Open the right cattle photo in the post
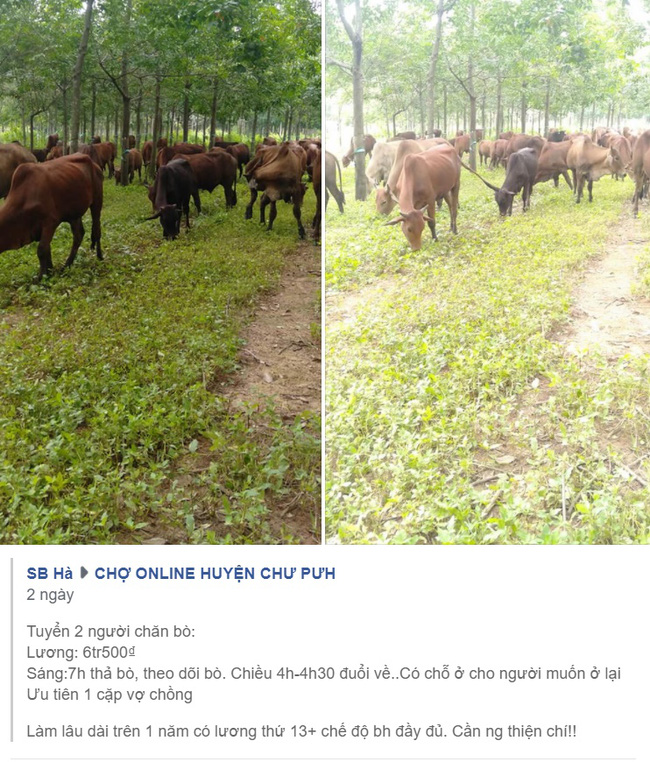The width and height of the screenshot is (650, 762). click(487, 272)
